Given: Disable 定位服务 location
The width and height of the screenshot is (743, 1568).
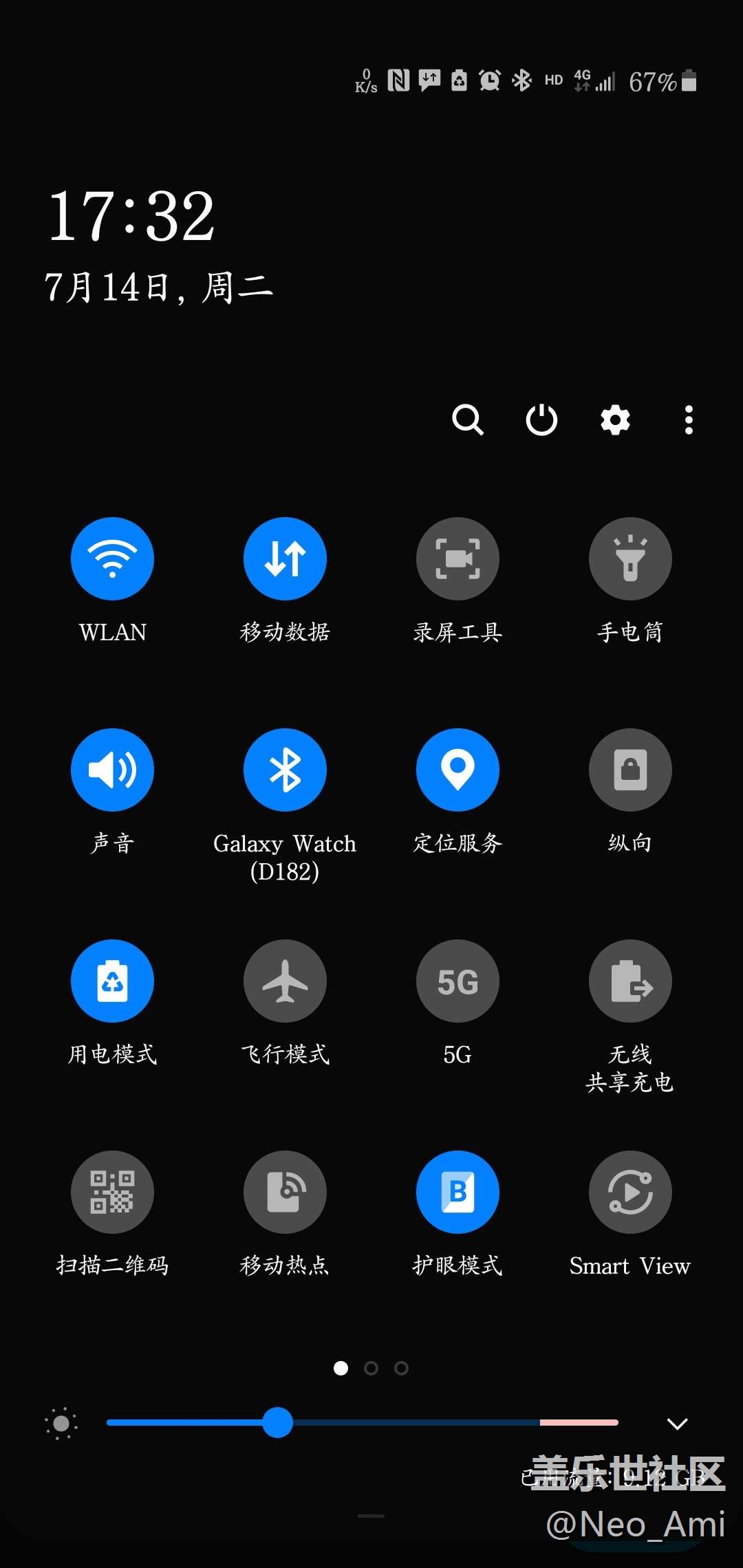Looking at the screenshot, I should 457,770.
